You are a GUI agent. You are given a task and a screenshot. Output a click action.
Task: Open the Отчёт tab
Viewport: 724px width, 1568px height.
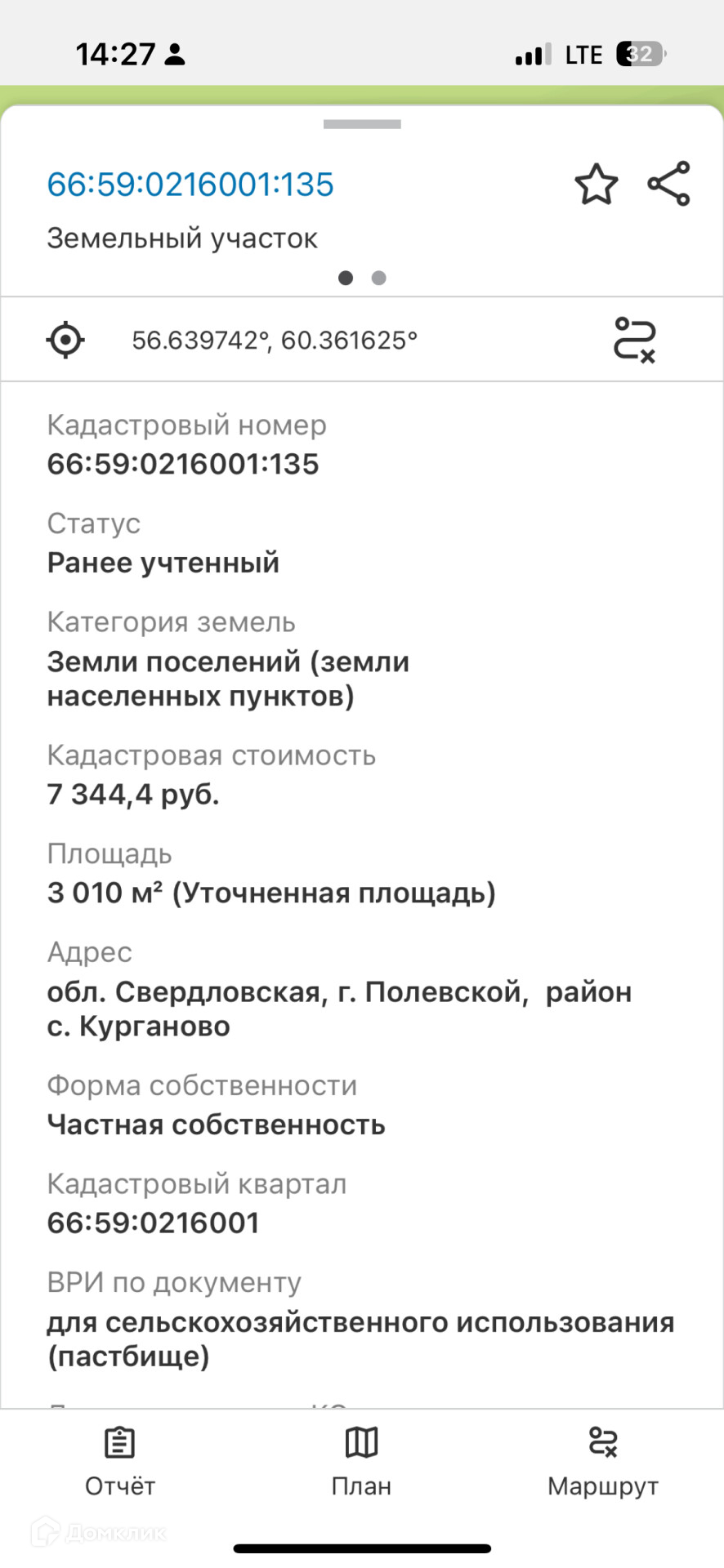tap(120, 1463)
